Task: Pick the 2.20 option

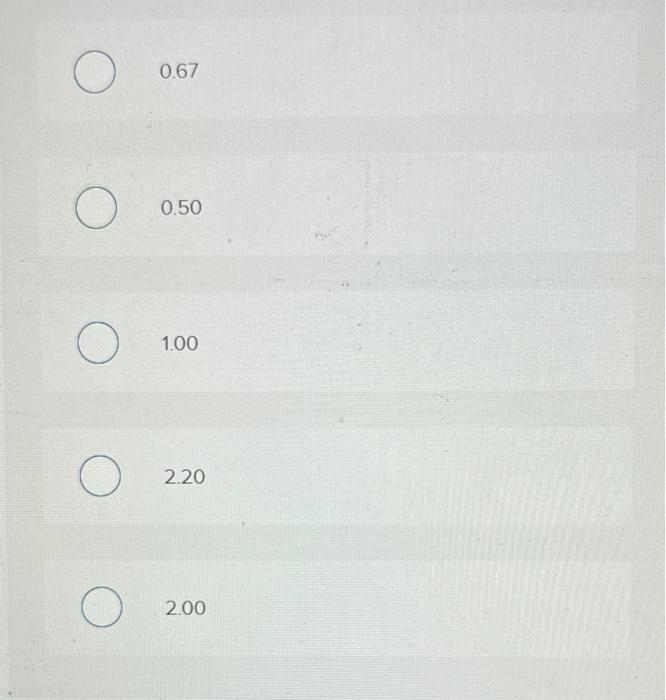Action: tap(101, 477)
